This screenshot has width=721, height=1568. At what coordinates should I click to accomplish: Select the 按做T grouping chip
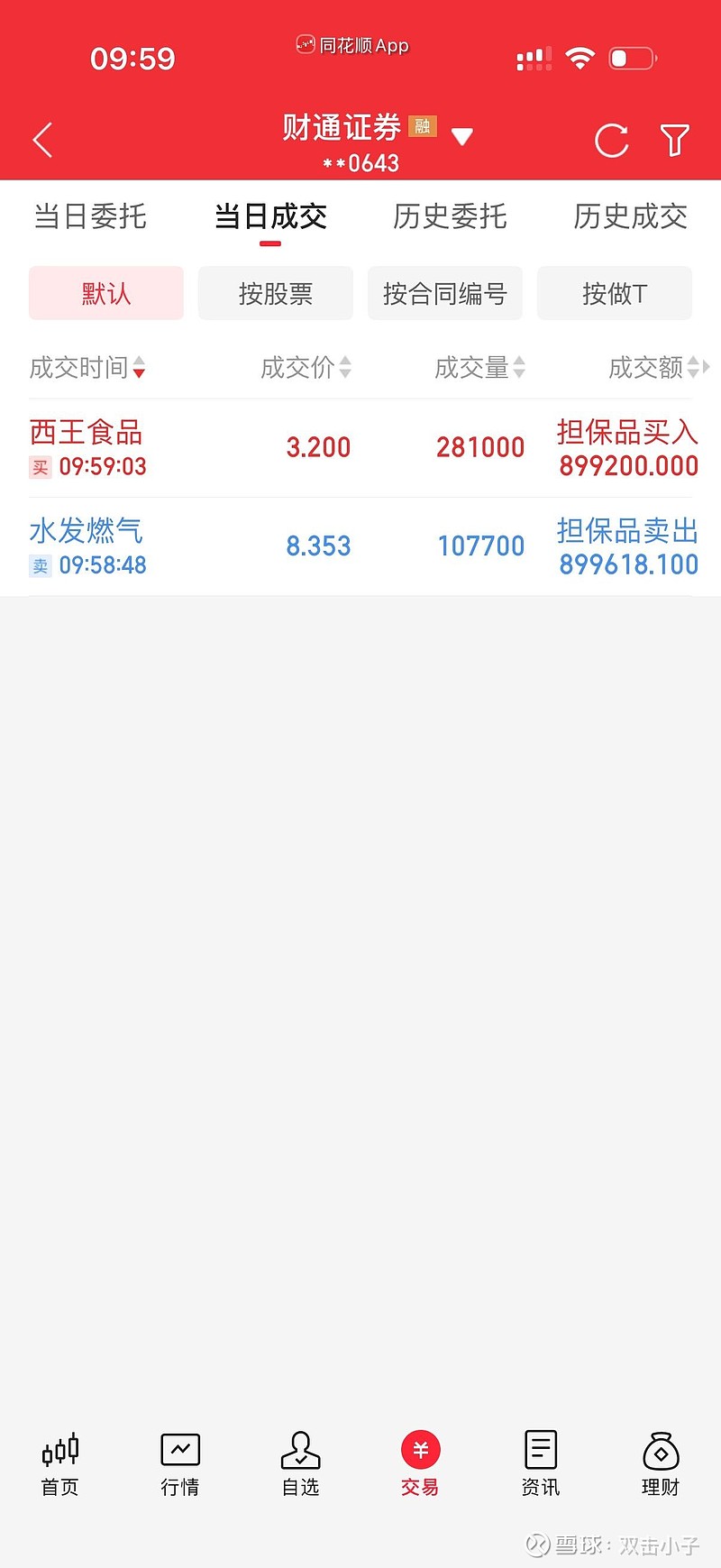615,293
